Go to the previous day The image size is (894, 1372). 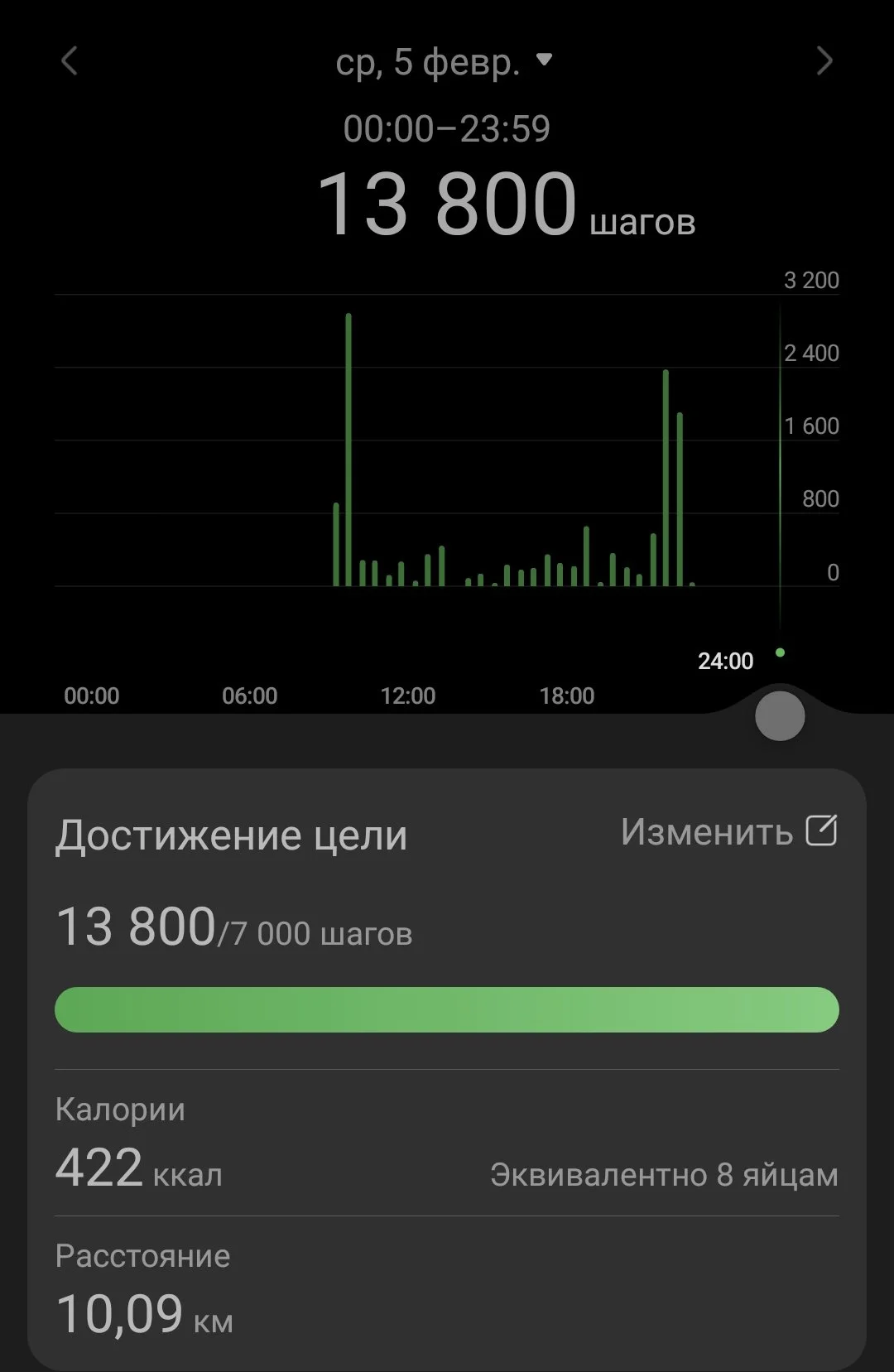tap(70, 61)
